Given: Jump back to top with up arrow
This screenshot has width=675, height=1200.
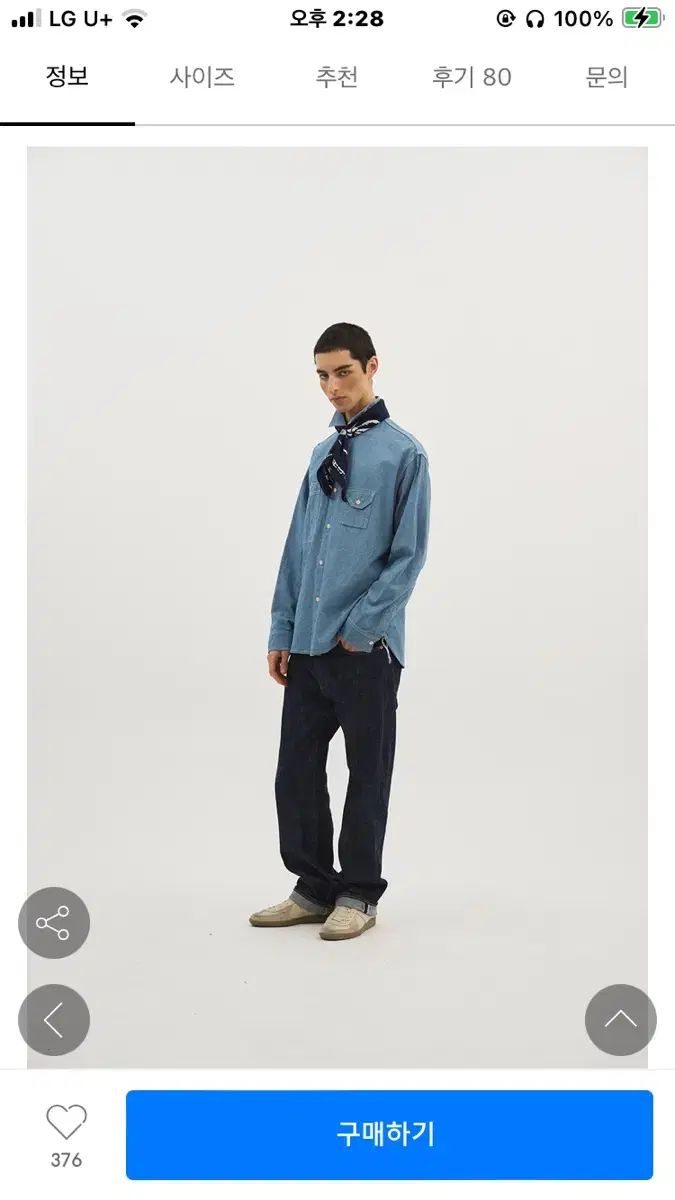Looking at the screenshot, I should 621,1020.
